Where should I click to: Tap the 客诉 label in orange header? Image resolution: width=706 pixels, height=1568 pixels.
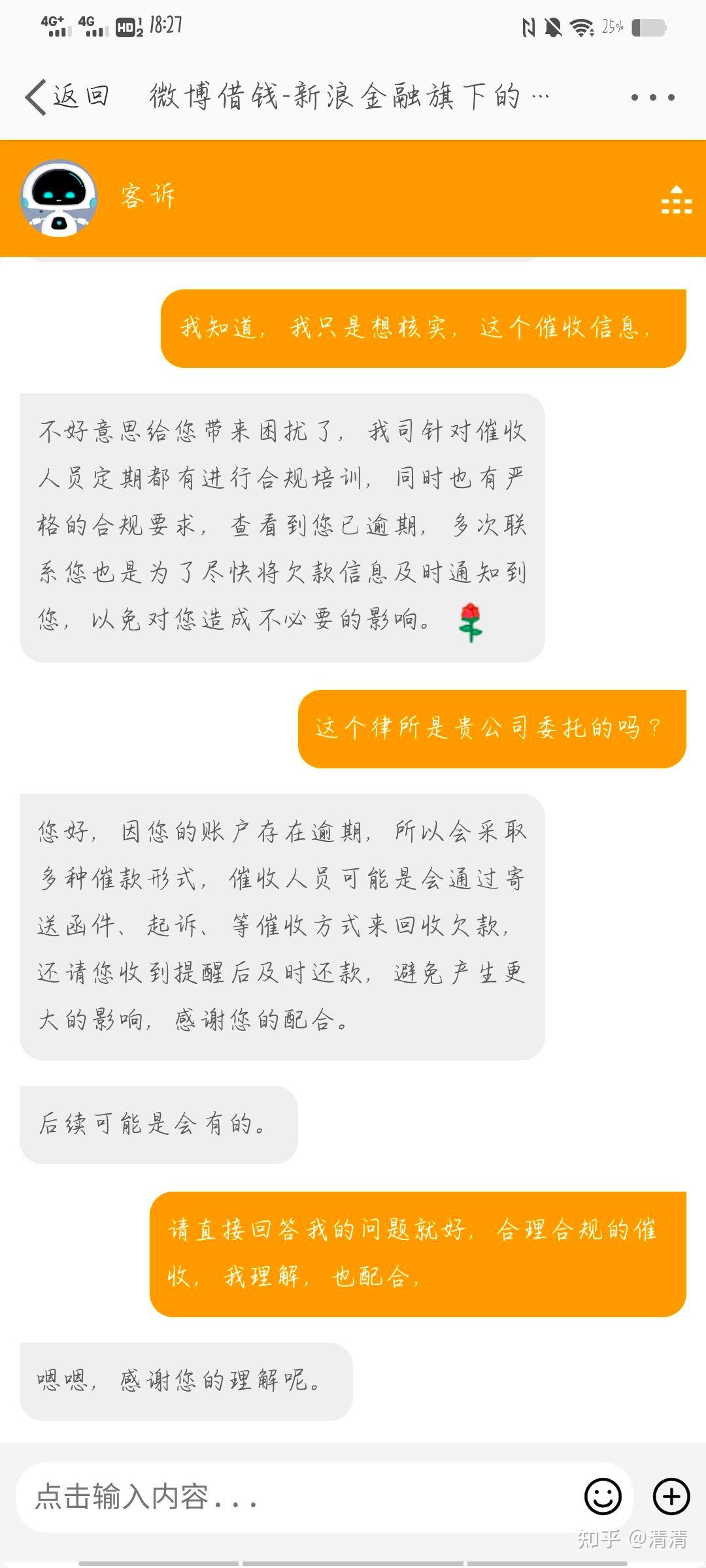coord(147,196)
